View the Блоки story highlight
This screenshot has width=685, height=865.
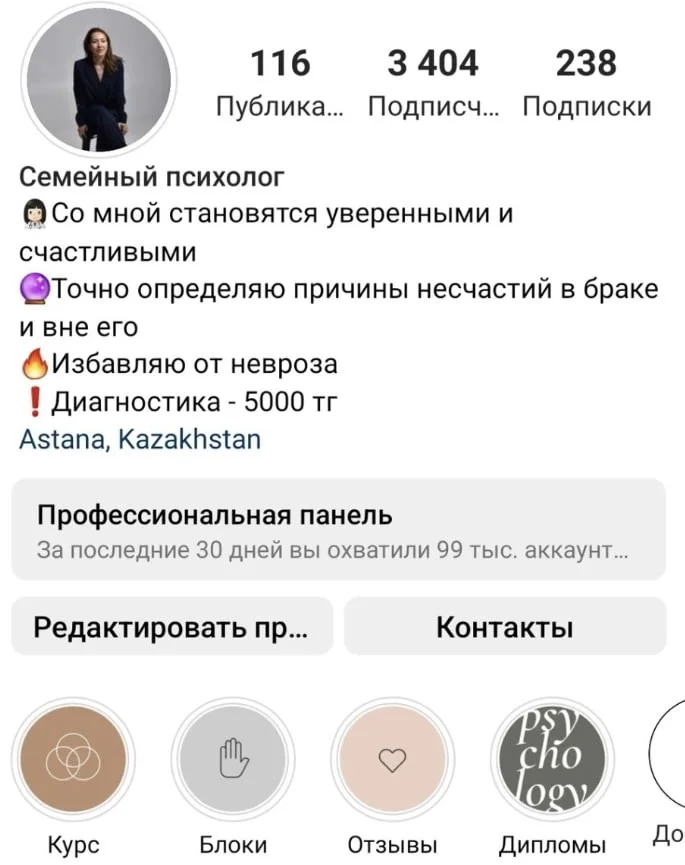233,759
